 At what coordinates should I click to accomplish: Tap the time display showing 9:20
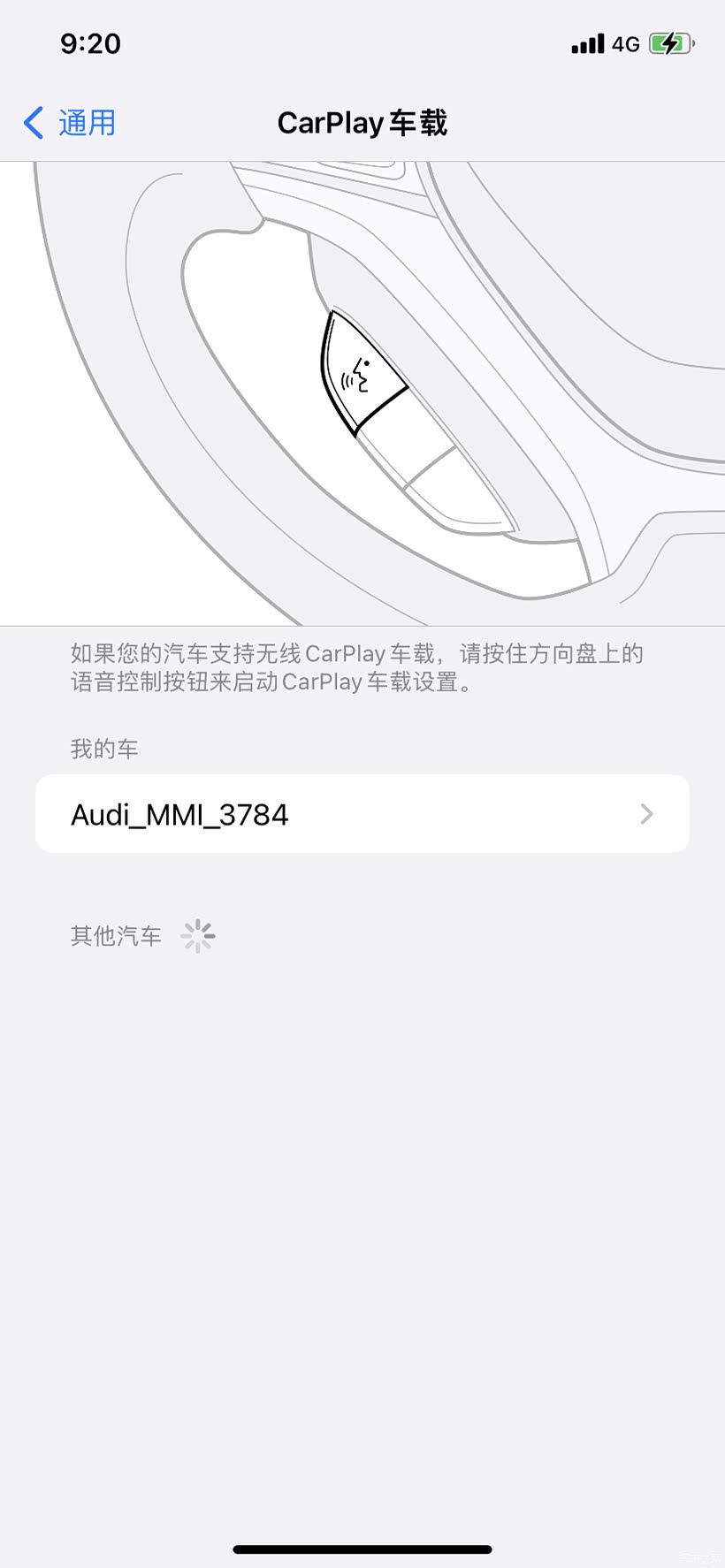[x=90, y=42]
